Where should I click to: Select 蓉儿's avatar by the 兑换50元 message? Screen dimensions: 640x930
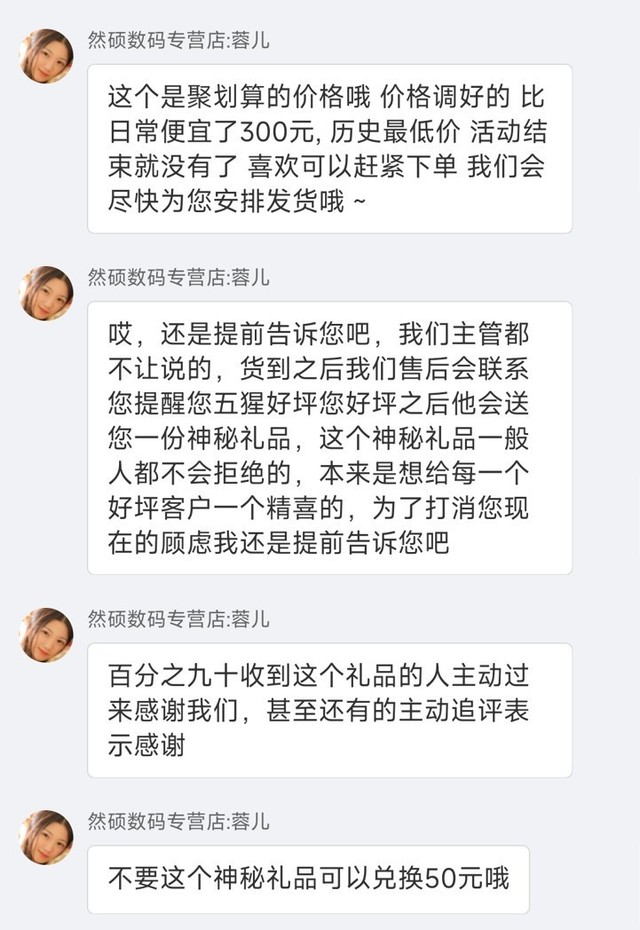(47, 837)
